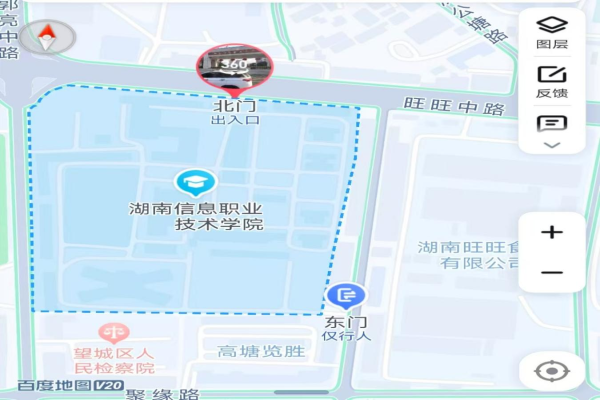Viewport: 600px width, 400px height.
Task: Open the 360 street view at 北门
Action: [x=232, y=68]
